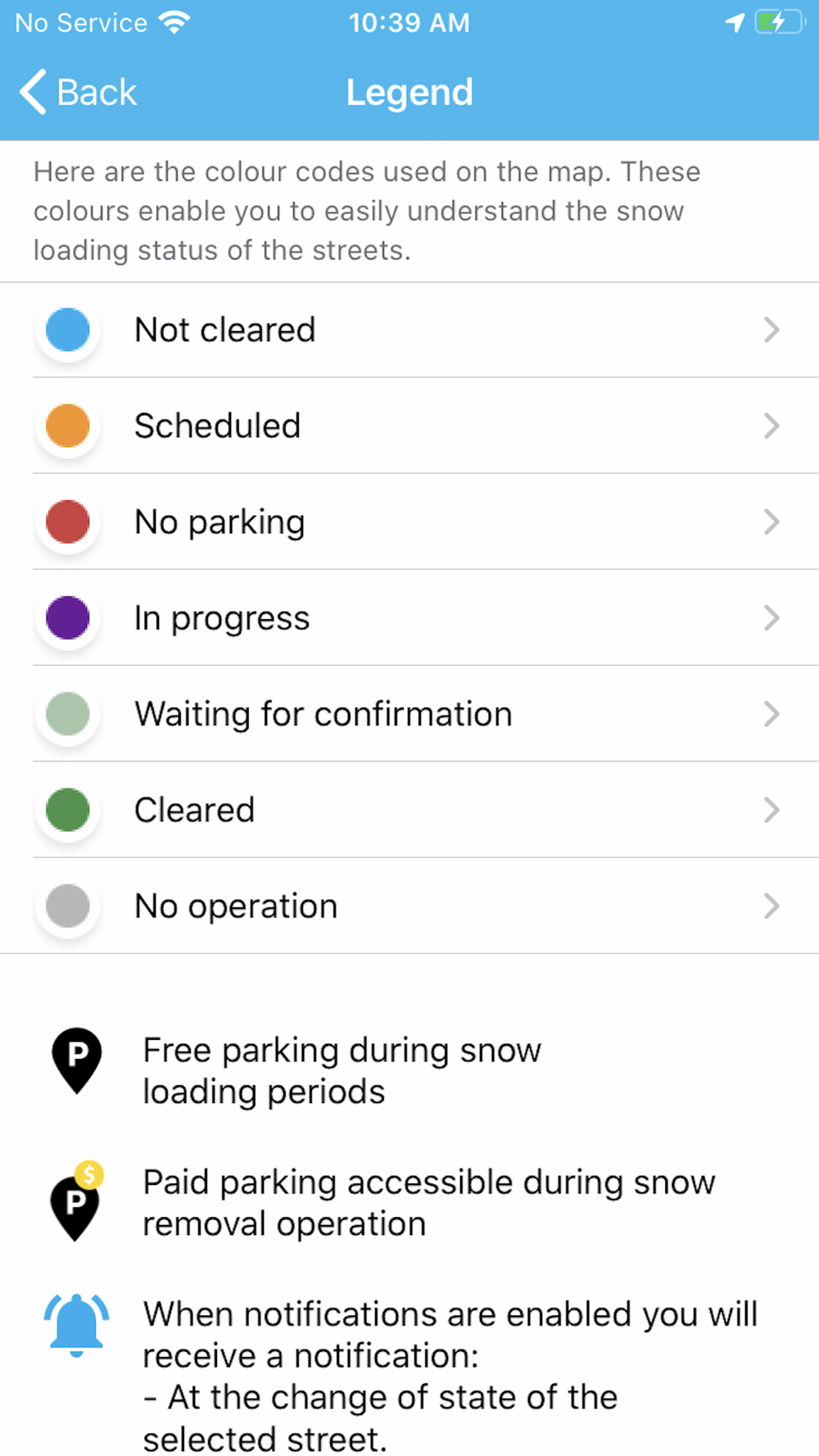
Task: Open the Waiting for confirmation row
Action: (x=409, y=714)
